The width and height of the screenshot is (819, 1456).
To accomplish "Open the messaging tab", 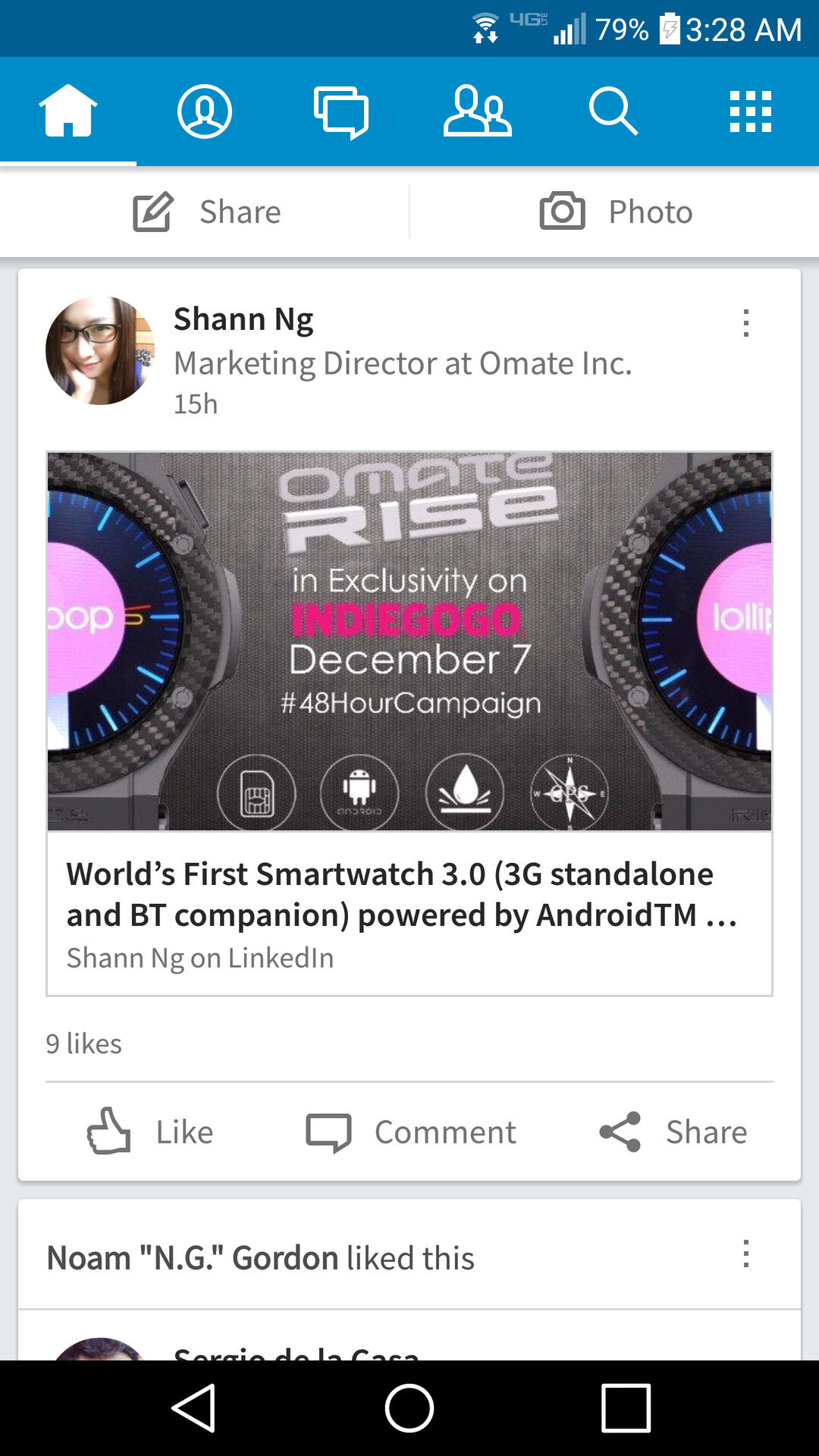I will pyautogui.click(x=341, y=111).
